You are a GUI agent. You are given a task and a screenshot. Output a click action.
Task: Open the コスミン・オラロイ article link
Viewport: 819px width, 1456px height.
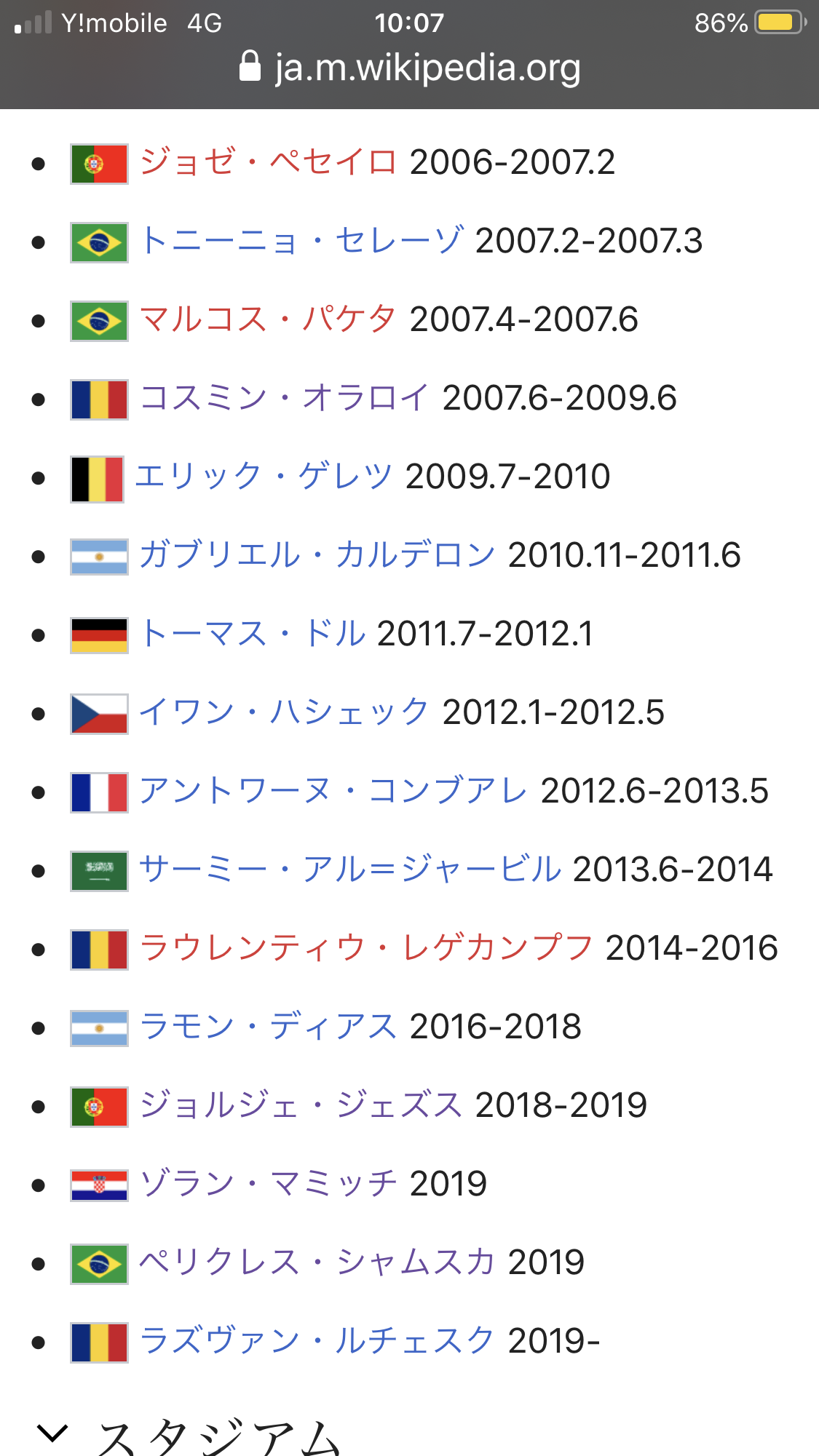284,398
